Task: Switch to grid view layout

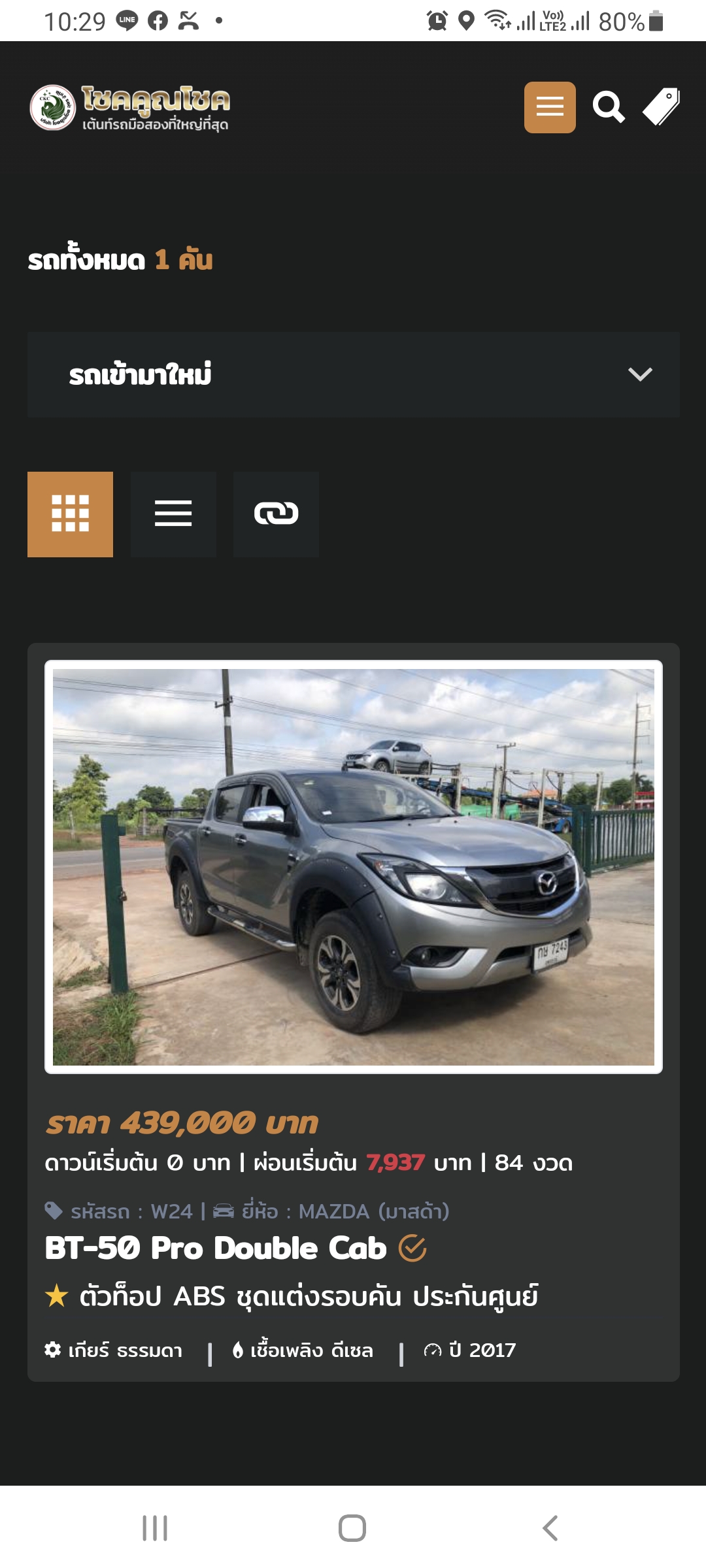Action: tap(70, 514)
